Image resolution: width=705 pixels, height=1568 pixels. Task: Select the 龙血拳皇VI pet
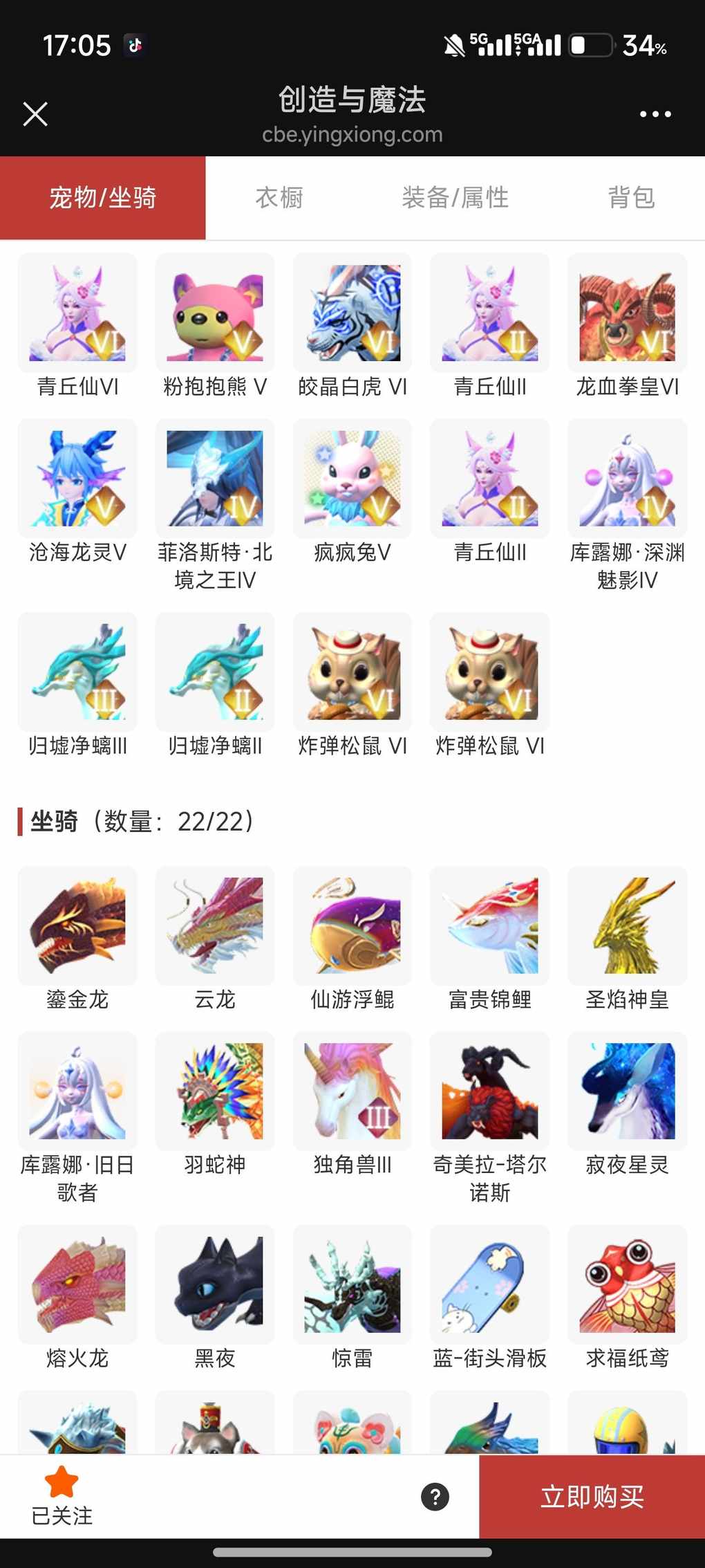(627, 313)
